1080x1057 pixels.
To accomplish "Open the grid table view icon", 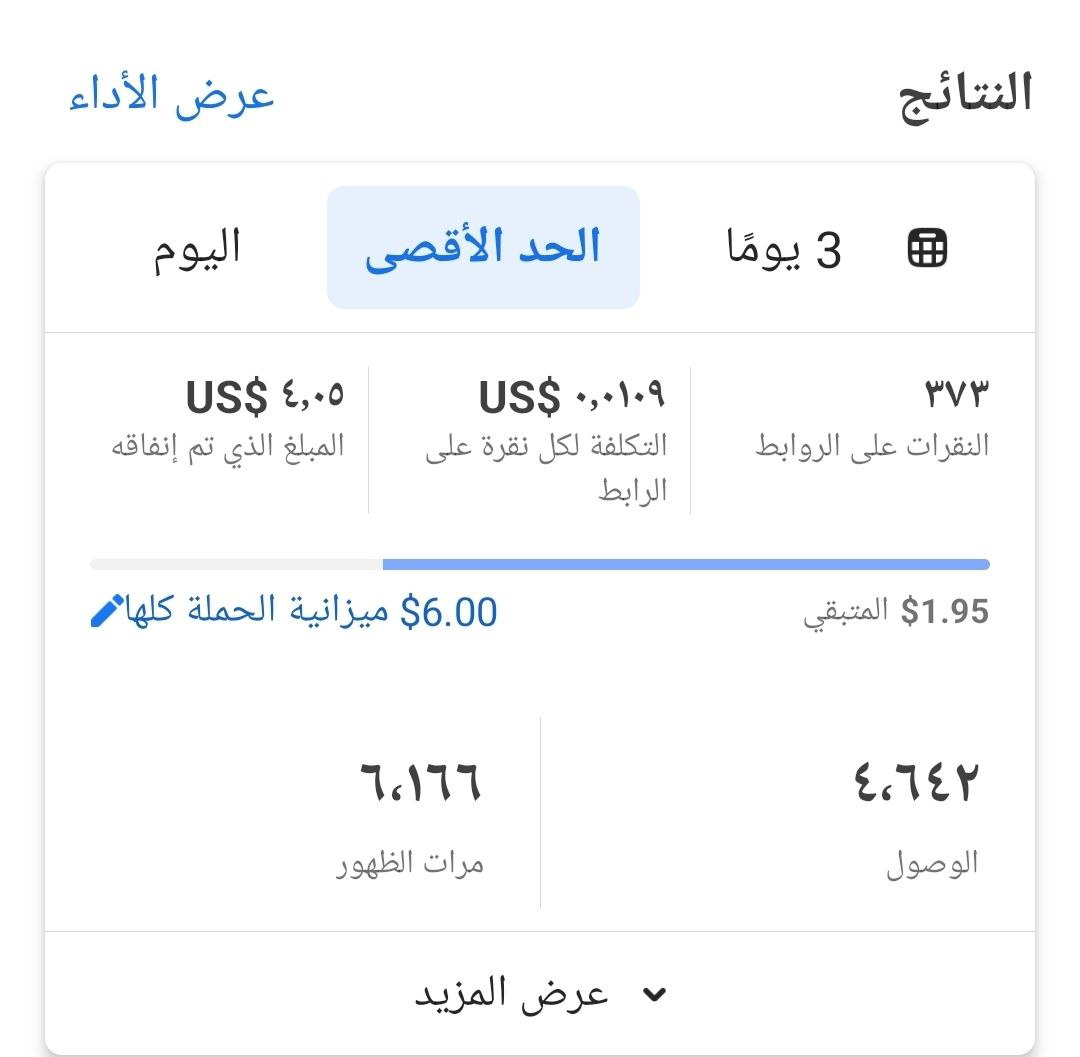I will 927,248.
